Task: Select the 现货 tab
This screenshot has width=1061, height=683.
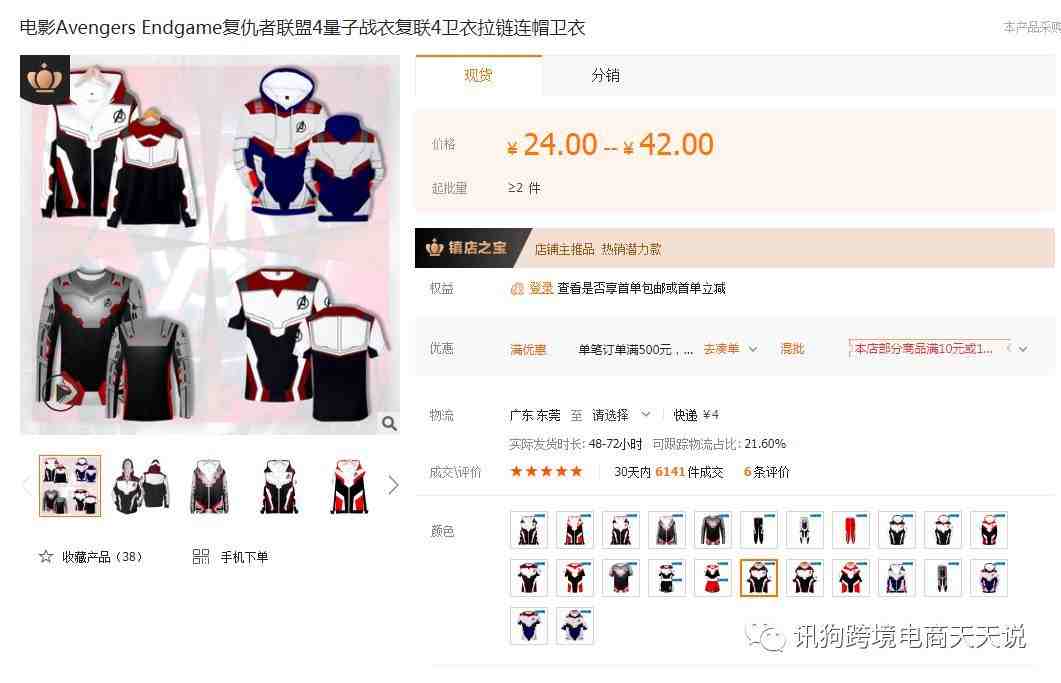Action: (478, 75)
